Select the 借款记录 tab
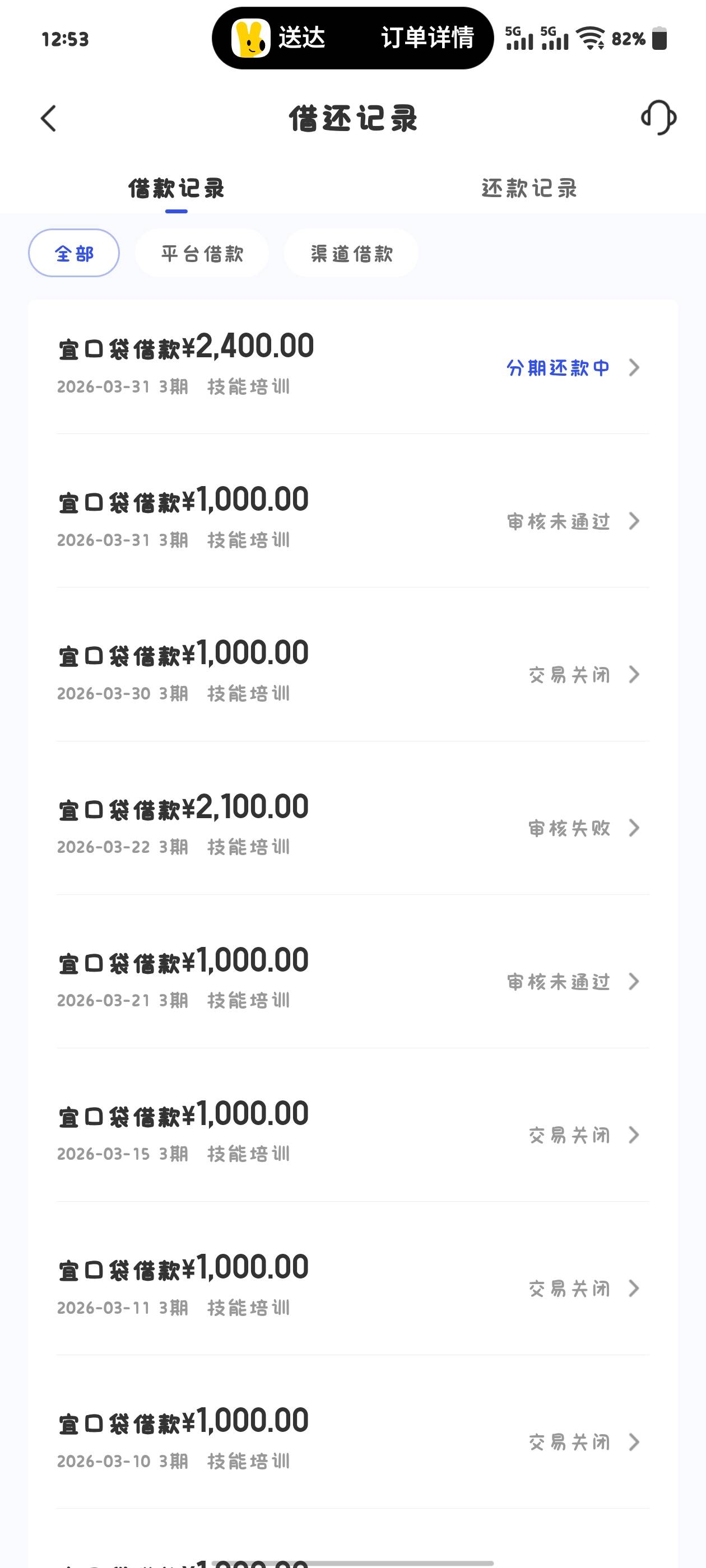 [176, 189]
